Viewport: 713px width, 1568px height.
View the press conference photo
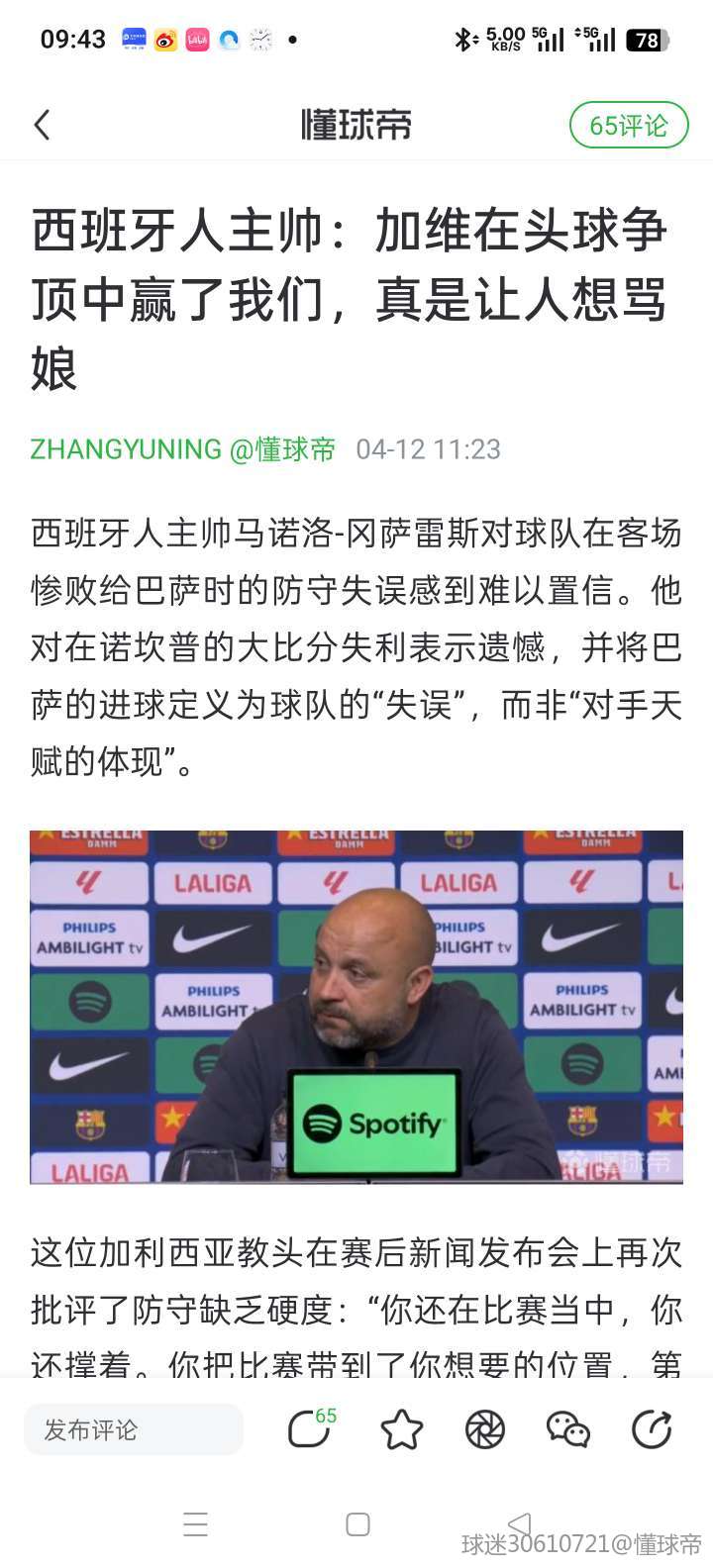[356, 1006]
